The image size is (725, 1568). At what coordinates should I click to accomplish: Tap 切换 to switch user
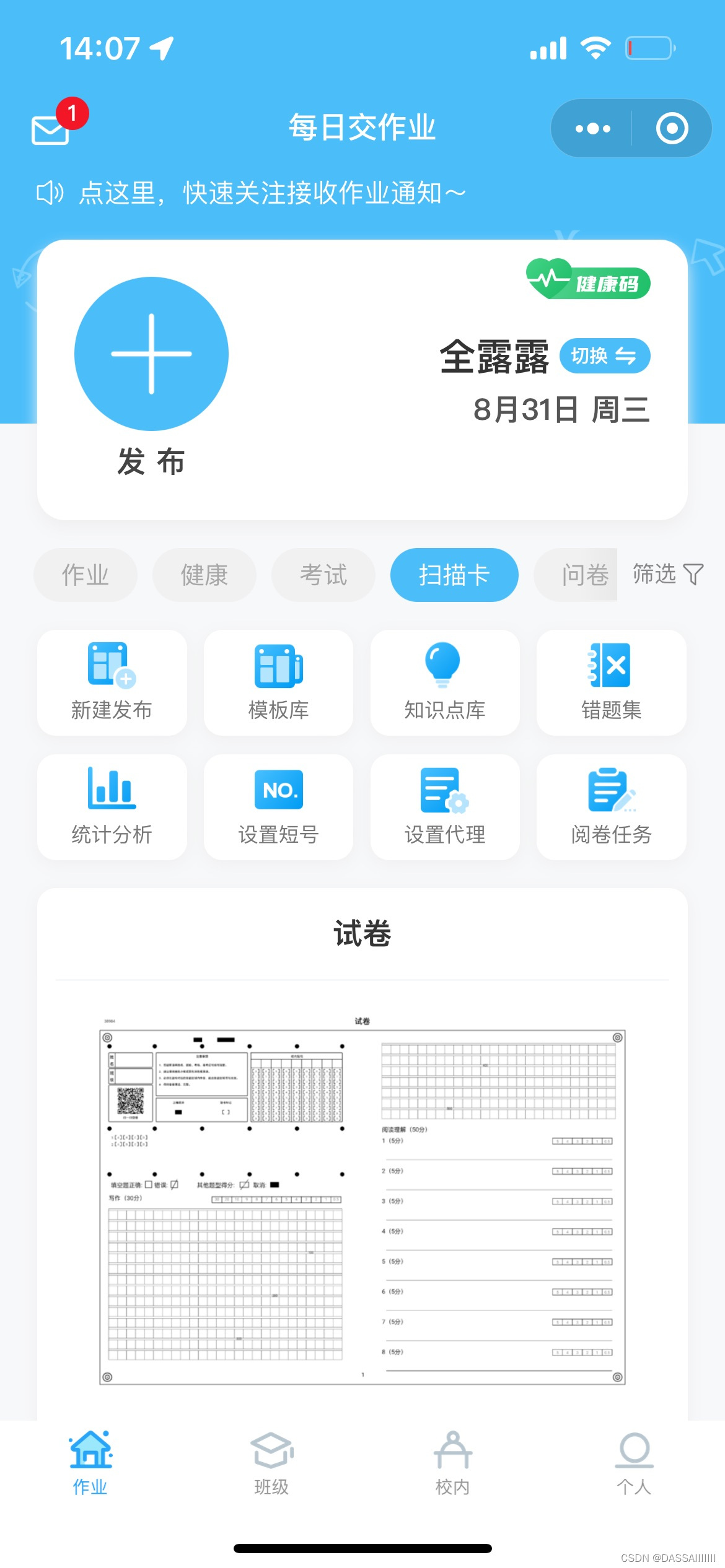[605, 356]
